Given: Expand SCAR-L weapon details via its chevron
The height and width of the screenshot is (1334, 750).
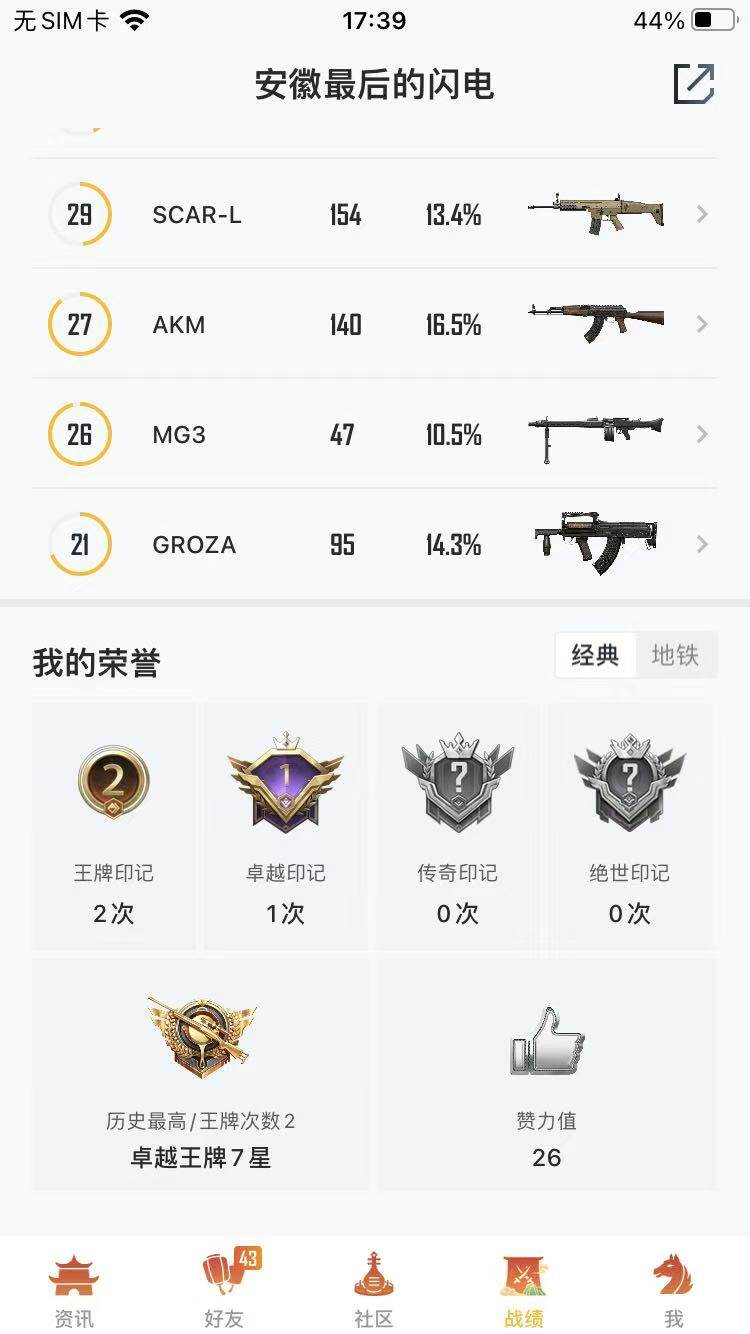Looking at the screenshot, I should pos(702,215).
